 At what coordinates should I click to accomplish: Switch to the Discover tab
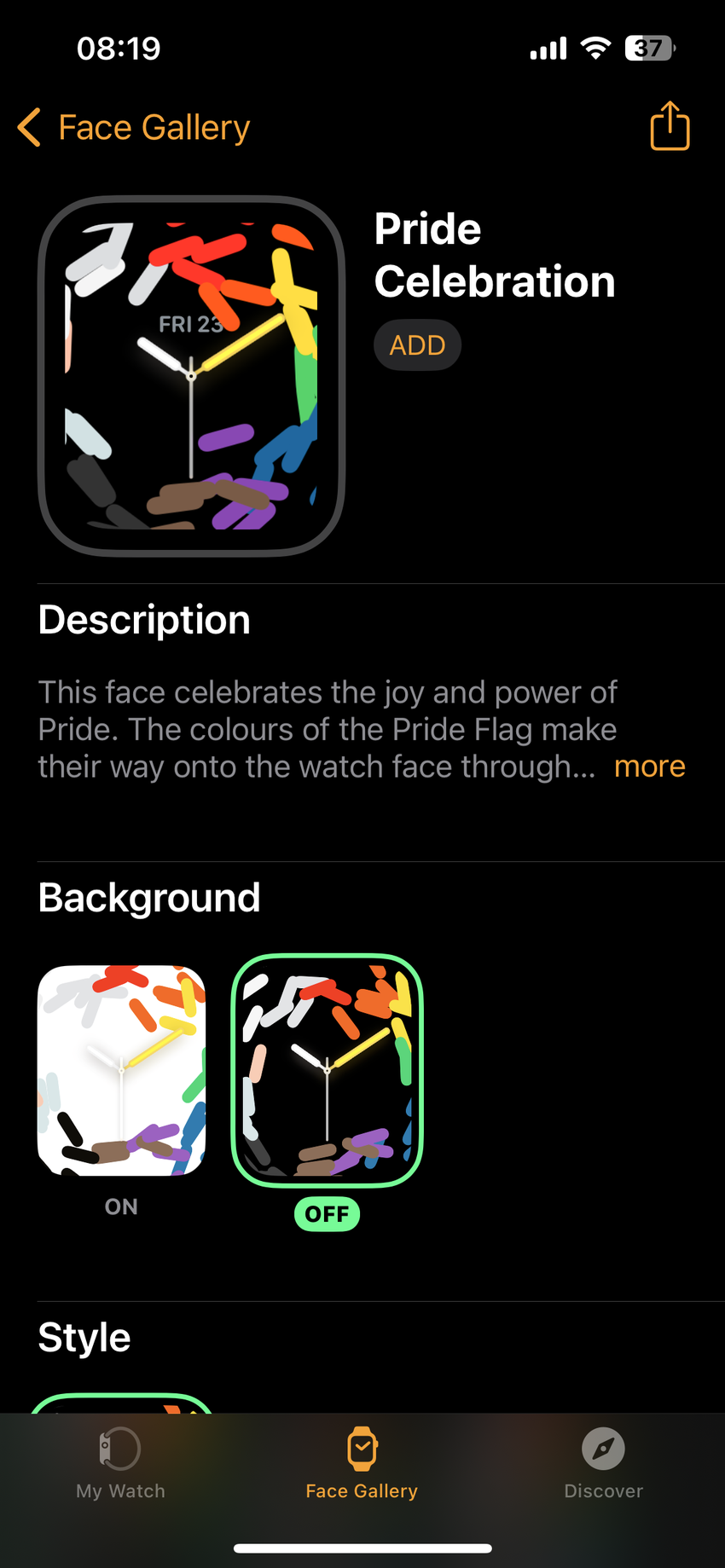click(x=603, y=1463)
